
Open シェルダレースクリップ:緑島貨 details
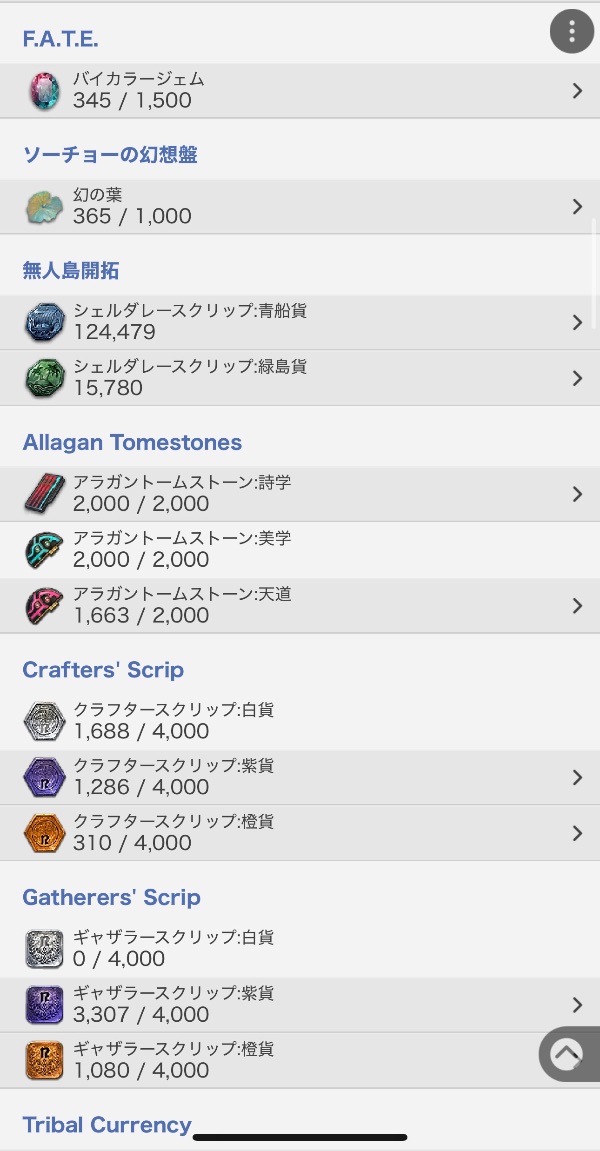click(x=300, y=378)
